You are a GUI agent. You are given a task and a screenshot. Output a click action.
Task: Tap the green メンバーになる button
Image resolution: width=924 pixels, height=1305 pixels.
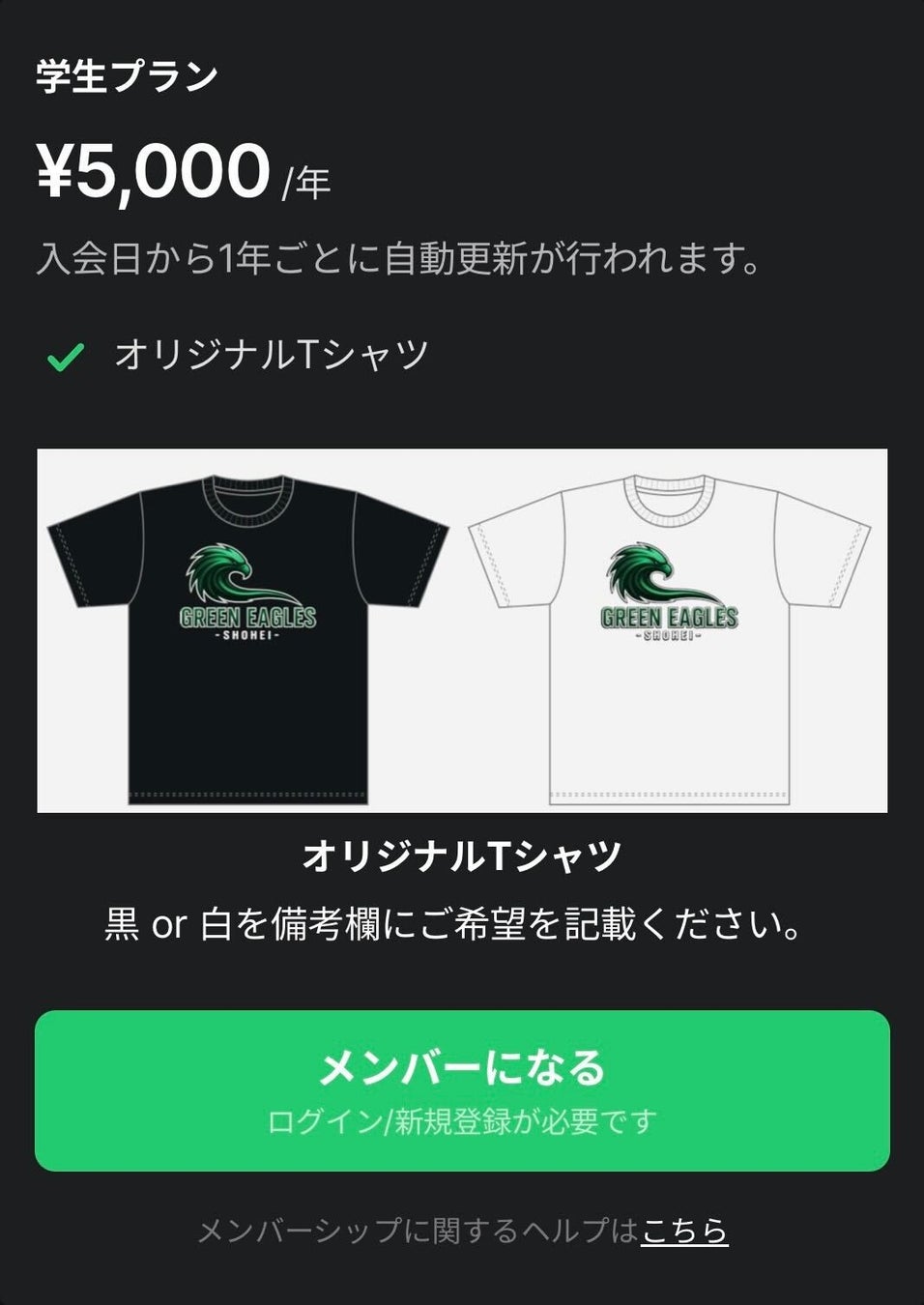(462, 1090)
